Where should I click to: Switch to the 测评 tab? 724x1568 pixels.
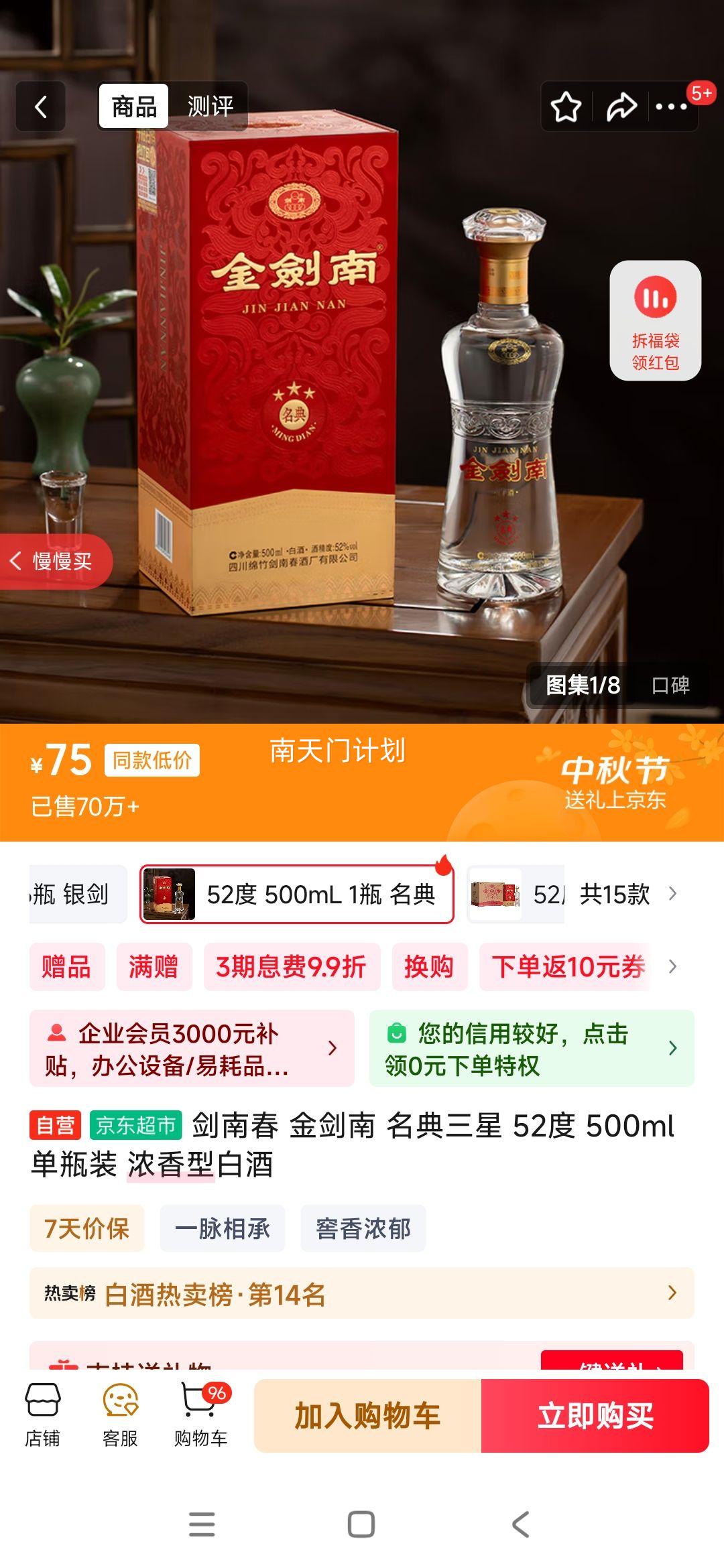pos(210,107)
